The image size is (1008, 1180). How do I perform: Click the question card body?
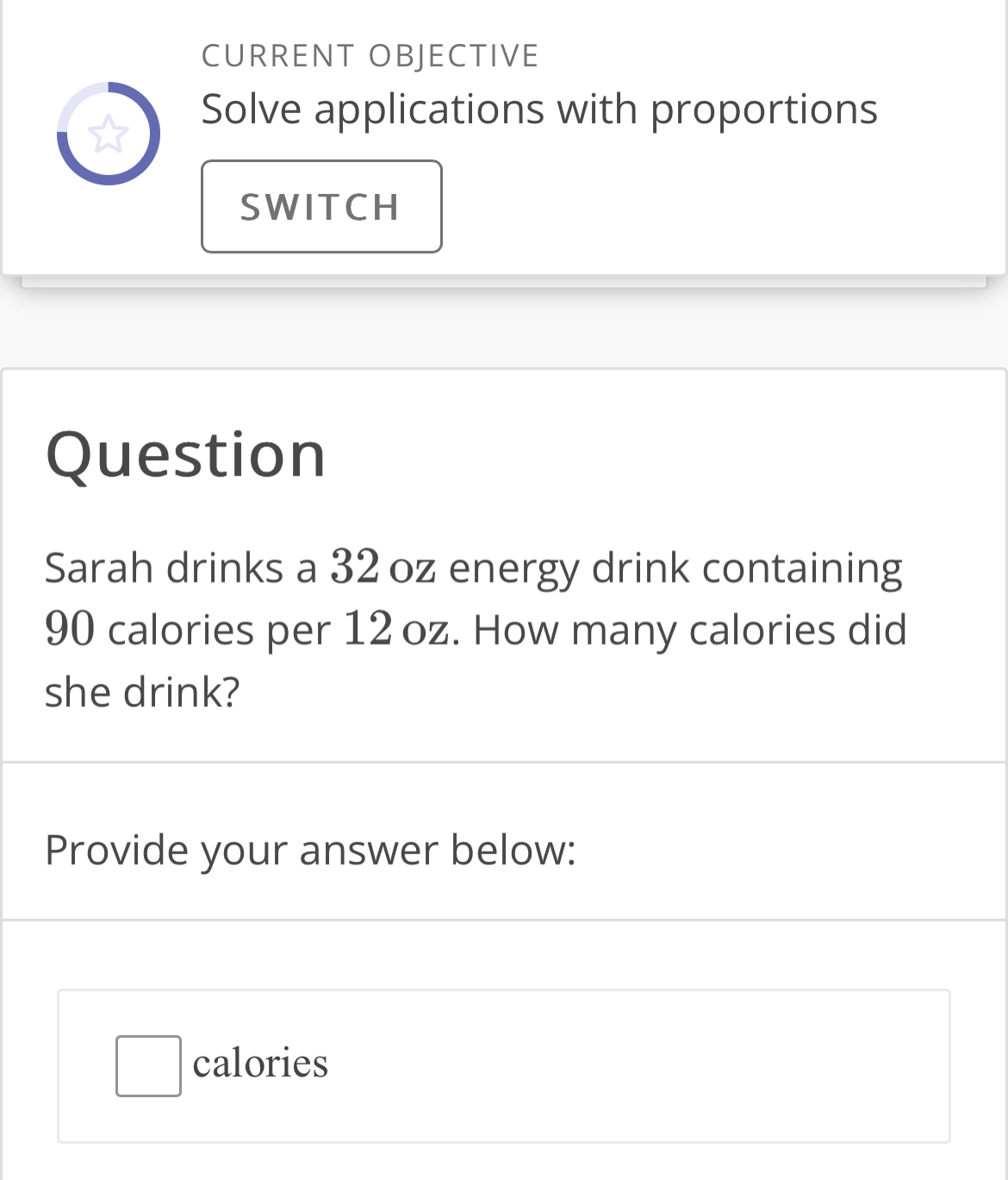click(x=504, y=560)
